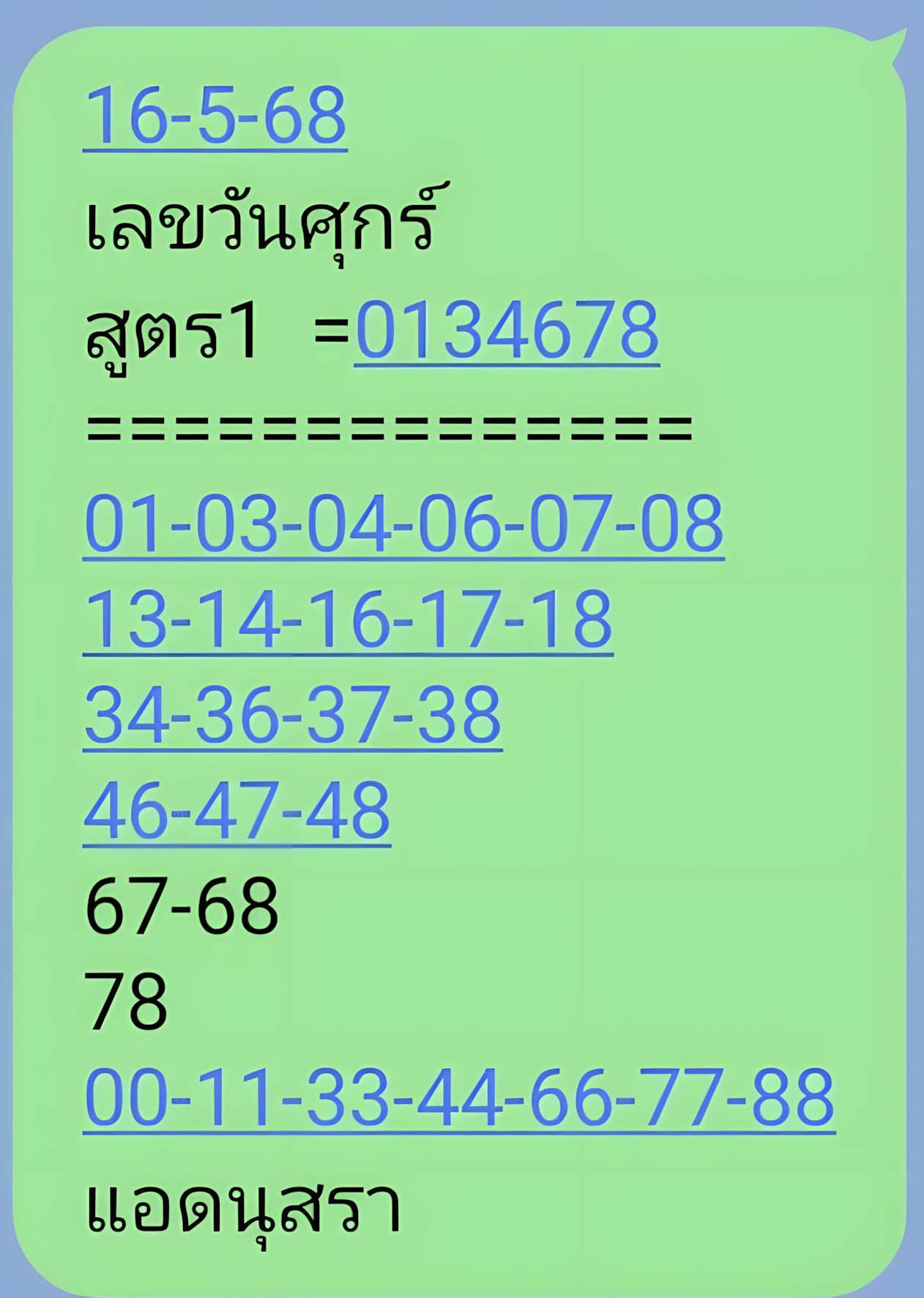
Task: Select the 34-36-37-38 link
Action: click(x=292, y=715)
